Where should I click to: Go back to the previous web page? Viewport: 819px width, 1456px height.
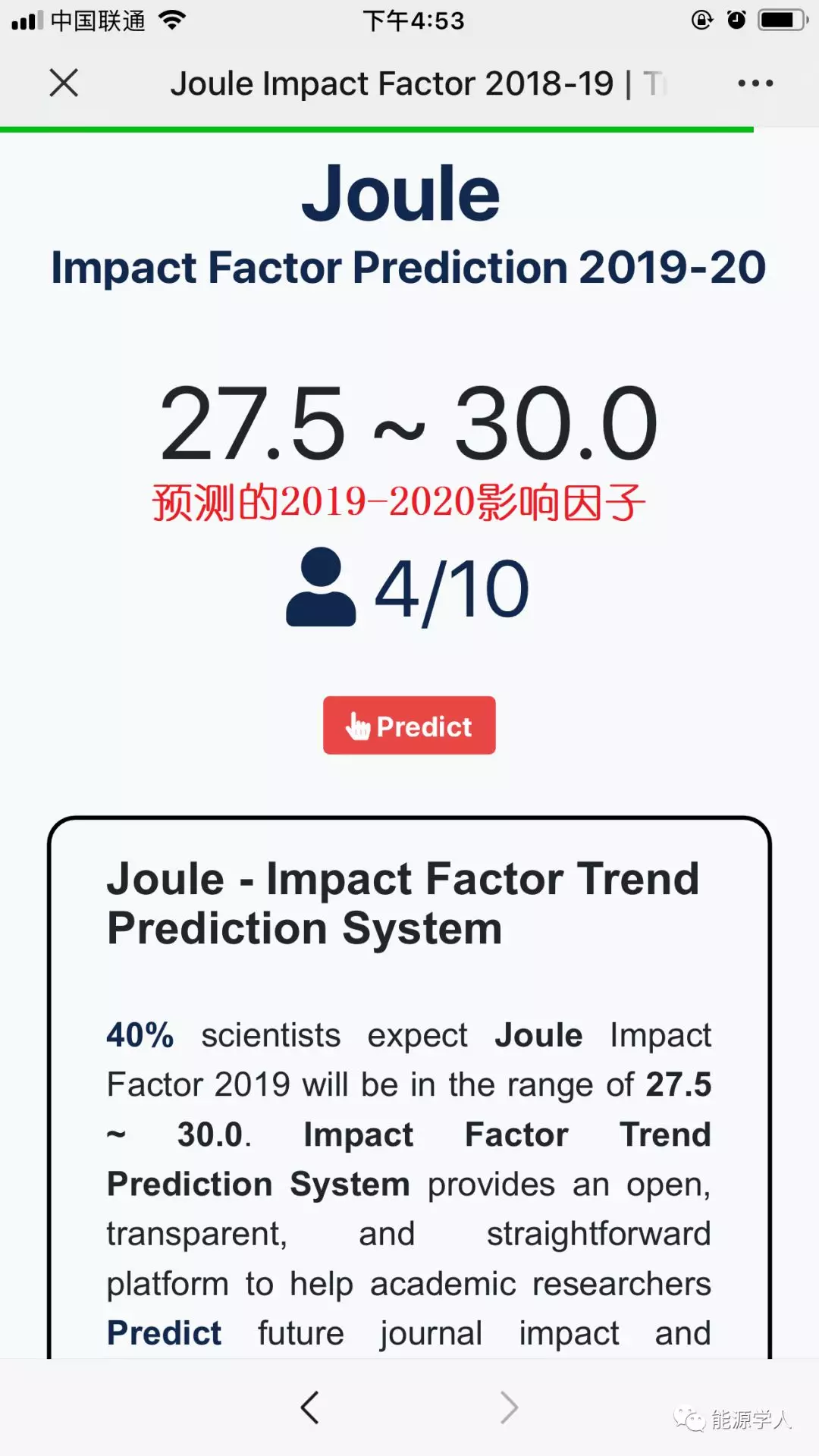coord(309,1407)
